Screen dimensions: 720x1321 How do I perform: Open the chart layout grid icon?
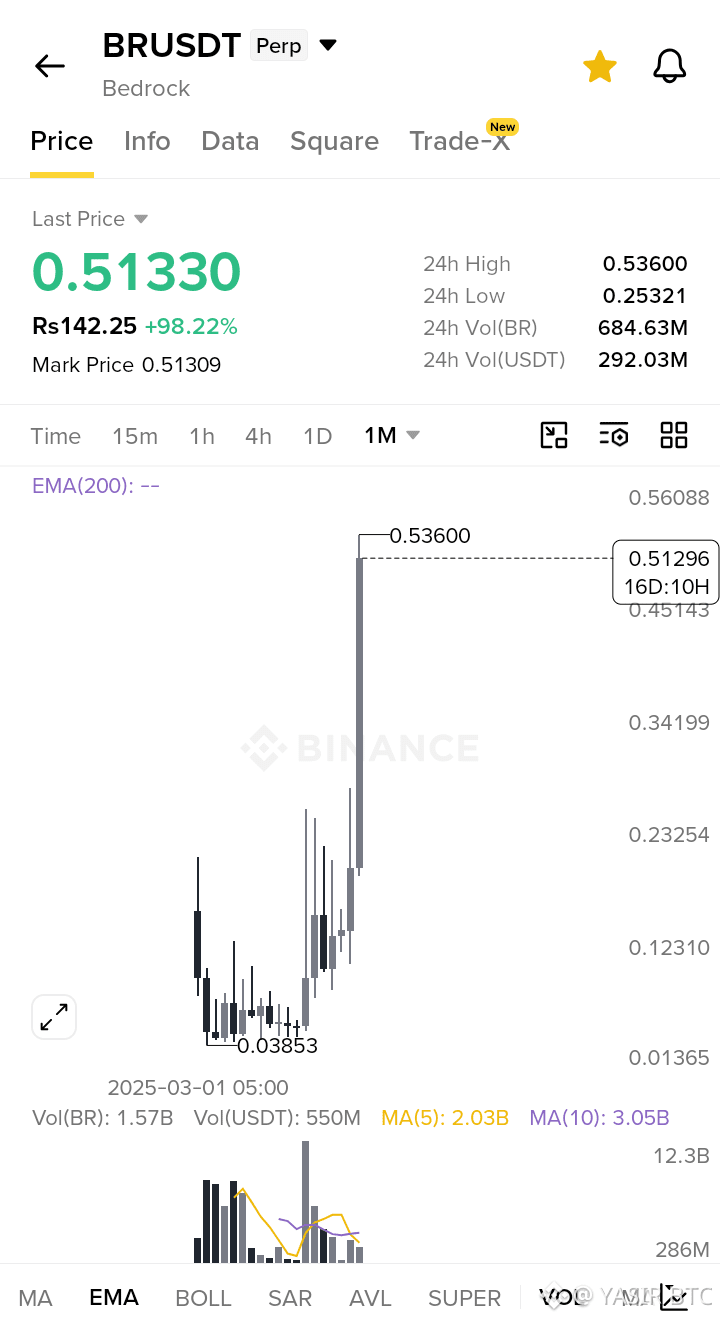tap(674, 435)
